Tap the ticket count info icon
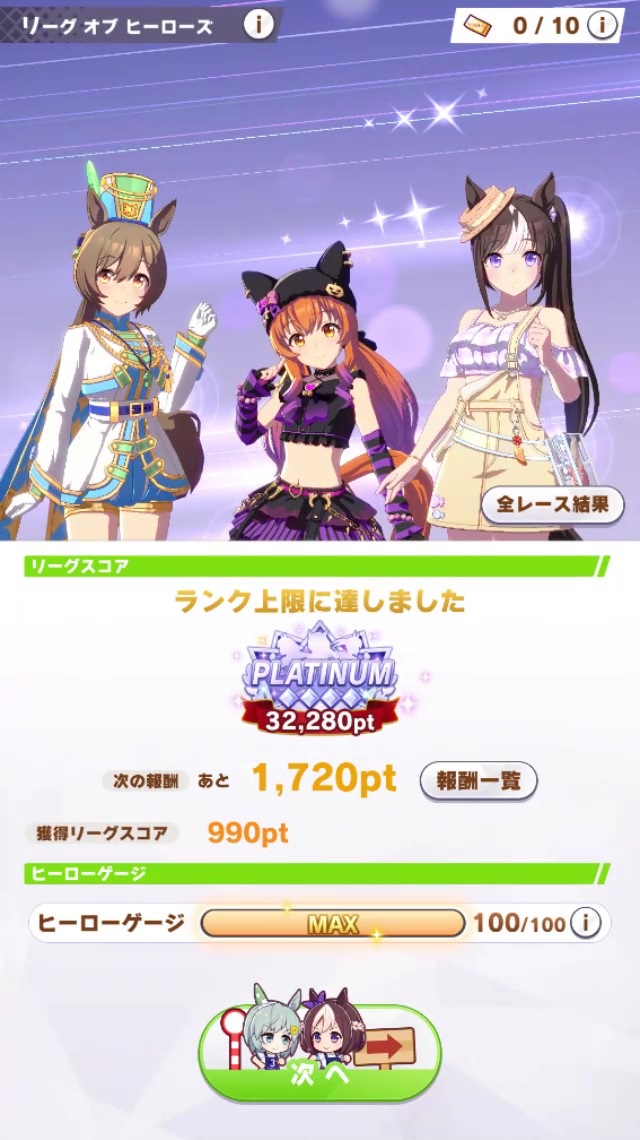 coord(602,25)
